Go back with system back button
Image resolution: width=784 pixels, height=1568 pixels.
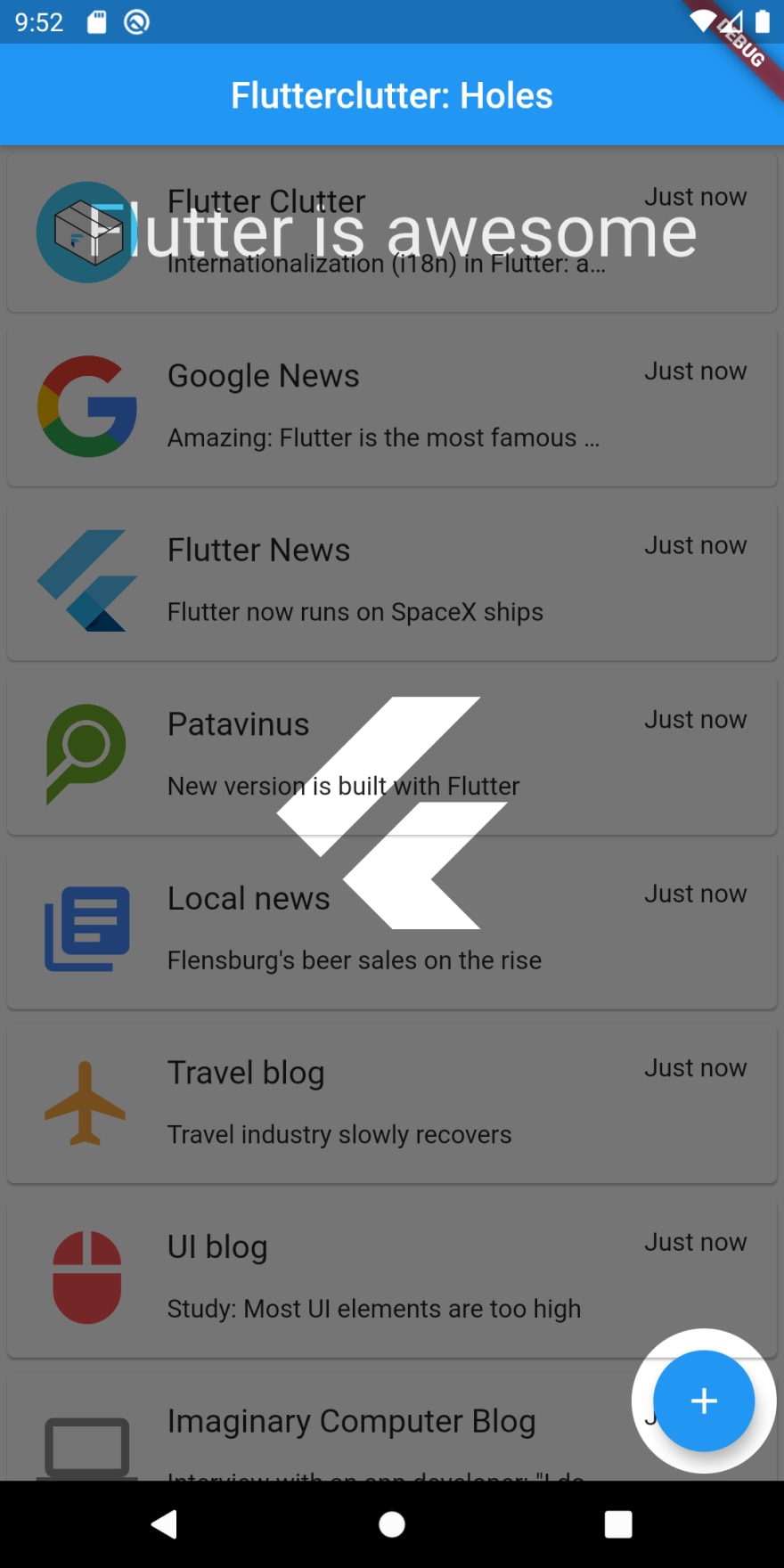(x=164, y=1524)
